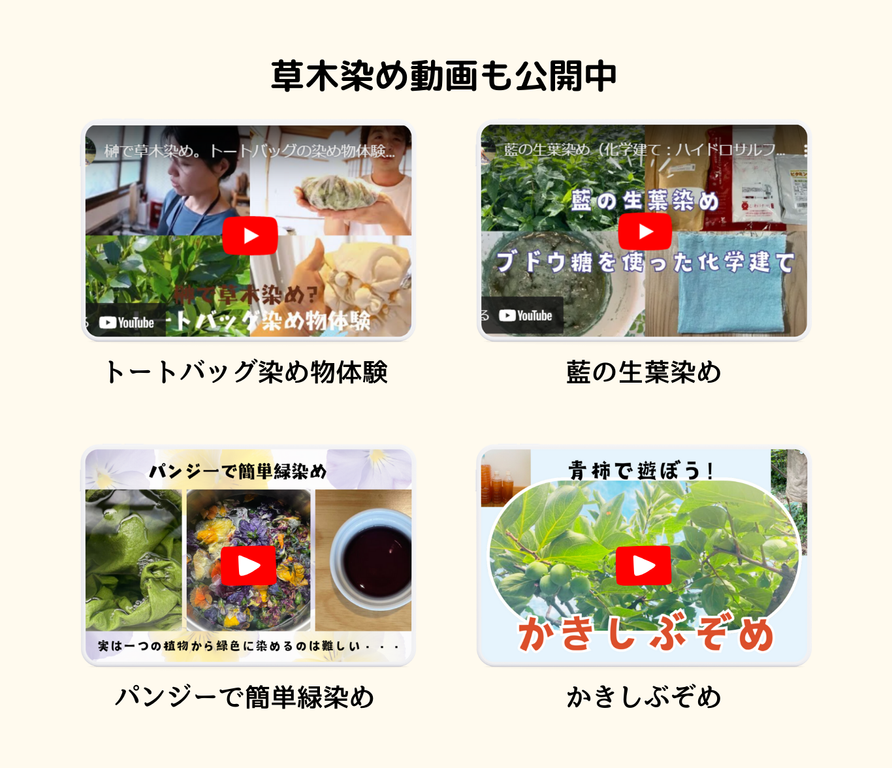Play the 藍の生葉染め video
The image size is (892, 768).
(644, 232)
